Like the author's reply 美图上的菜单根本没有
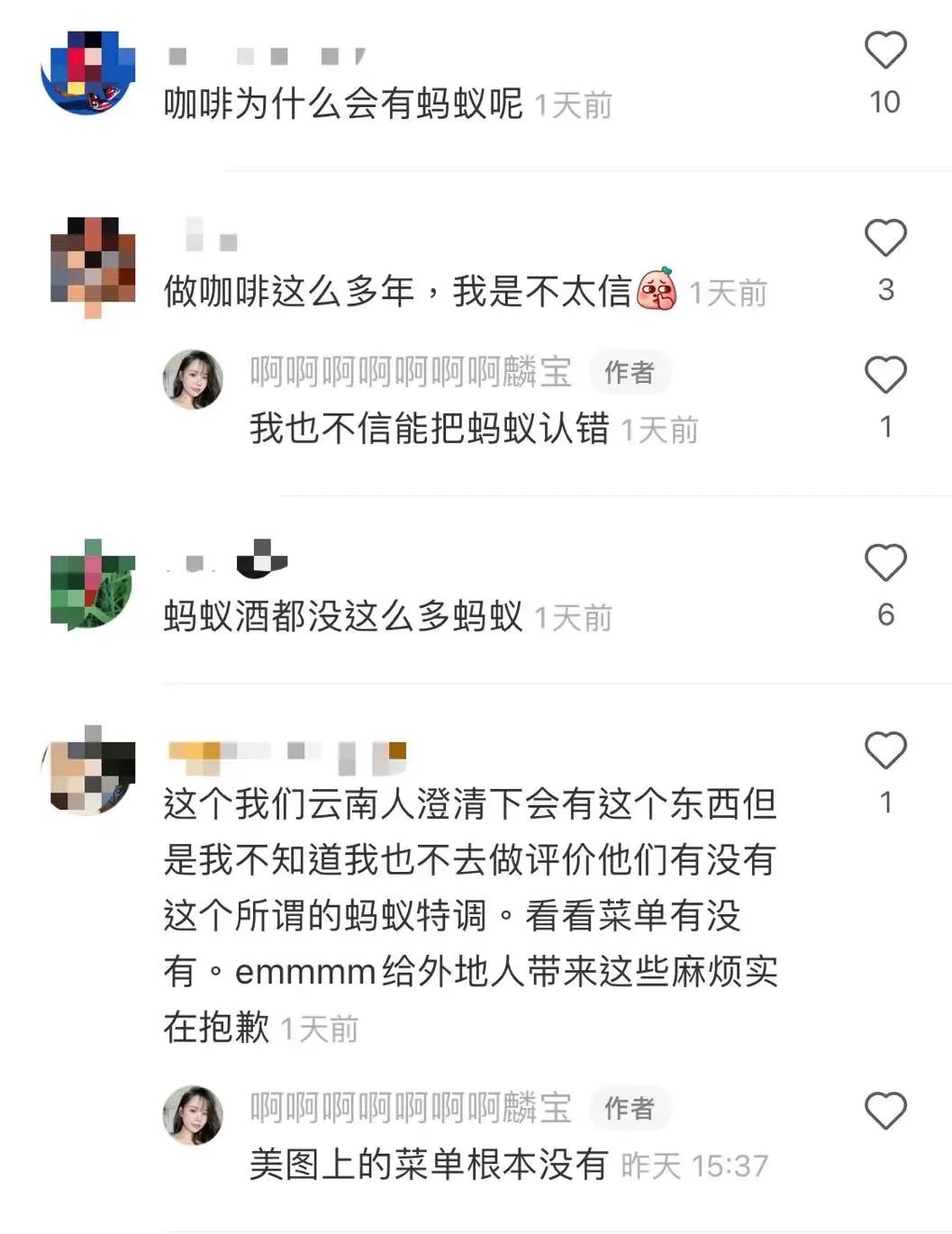 (884, 1112)
